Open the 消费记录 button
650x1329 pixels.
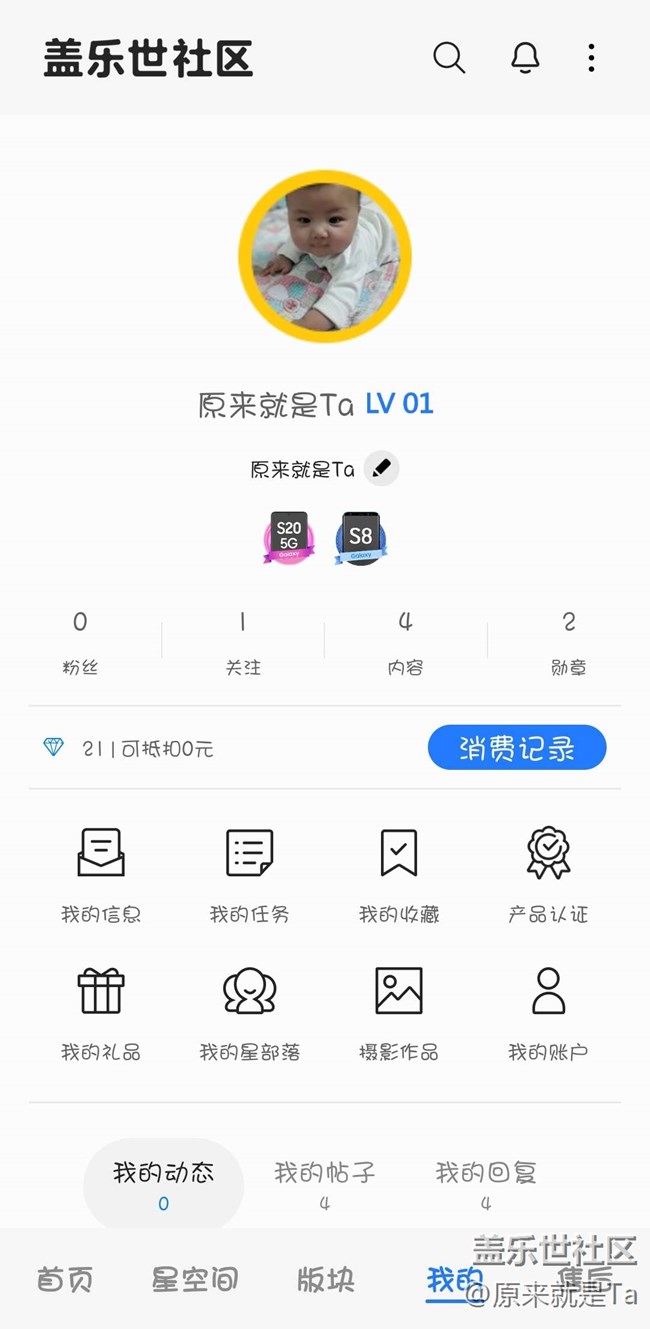tap(517, 748)
